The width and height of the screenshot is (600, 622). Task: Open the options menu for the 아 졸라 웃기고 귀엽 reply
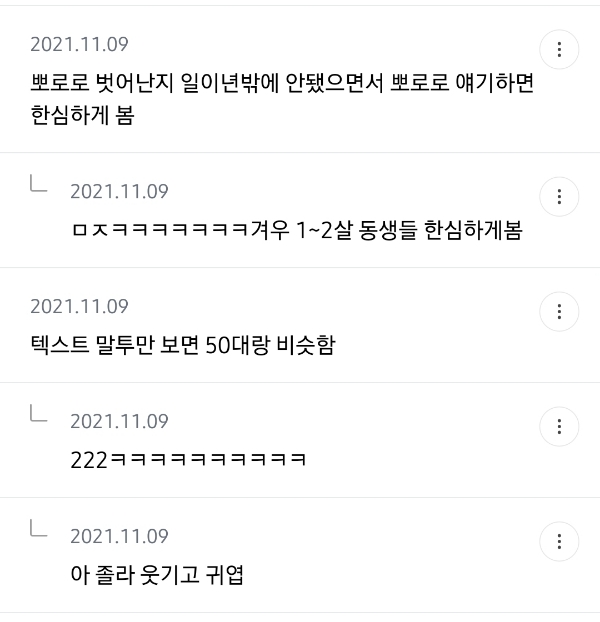[x=559, y=541]
